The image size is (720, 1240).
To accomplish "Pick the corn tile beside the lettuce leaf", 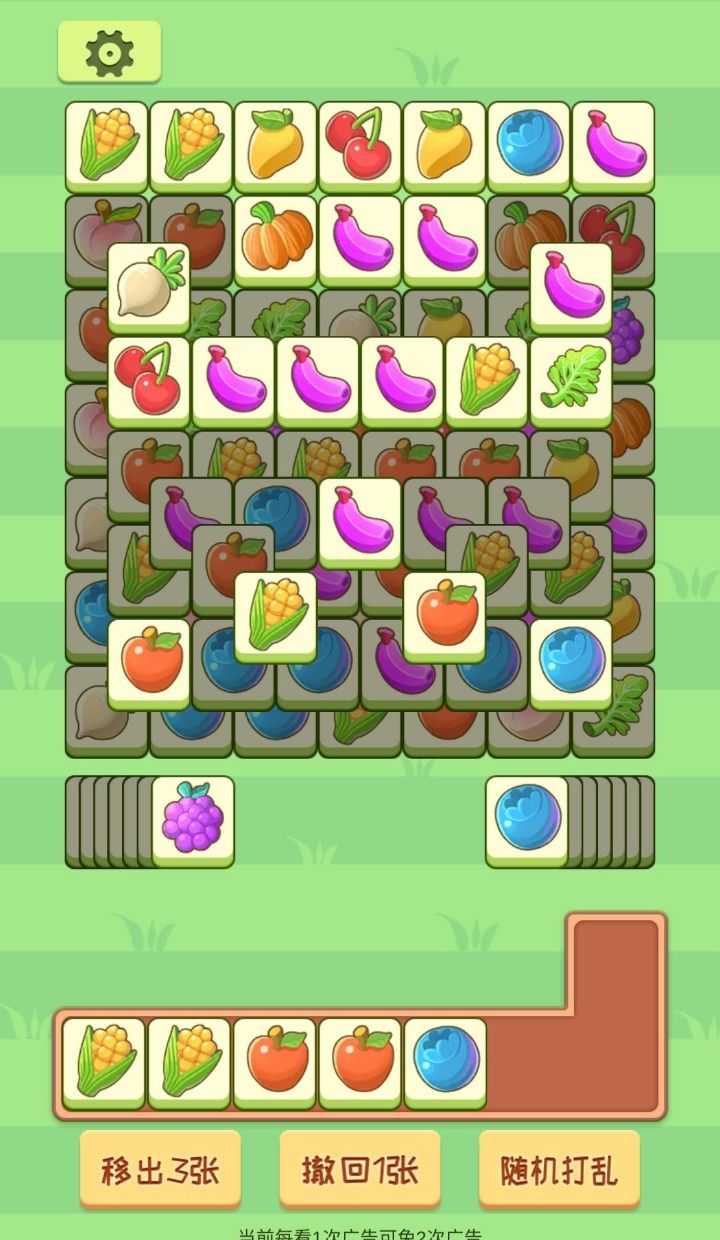I will [x=487, y=380].
